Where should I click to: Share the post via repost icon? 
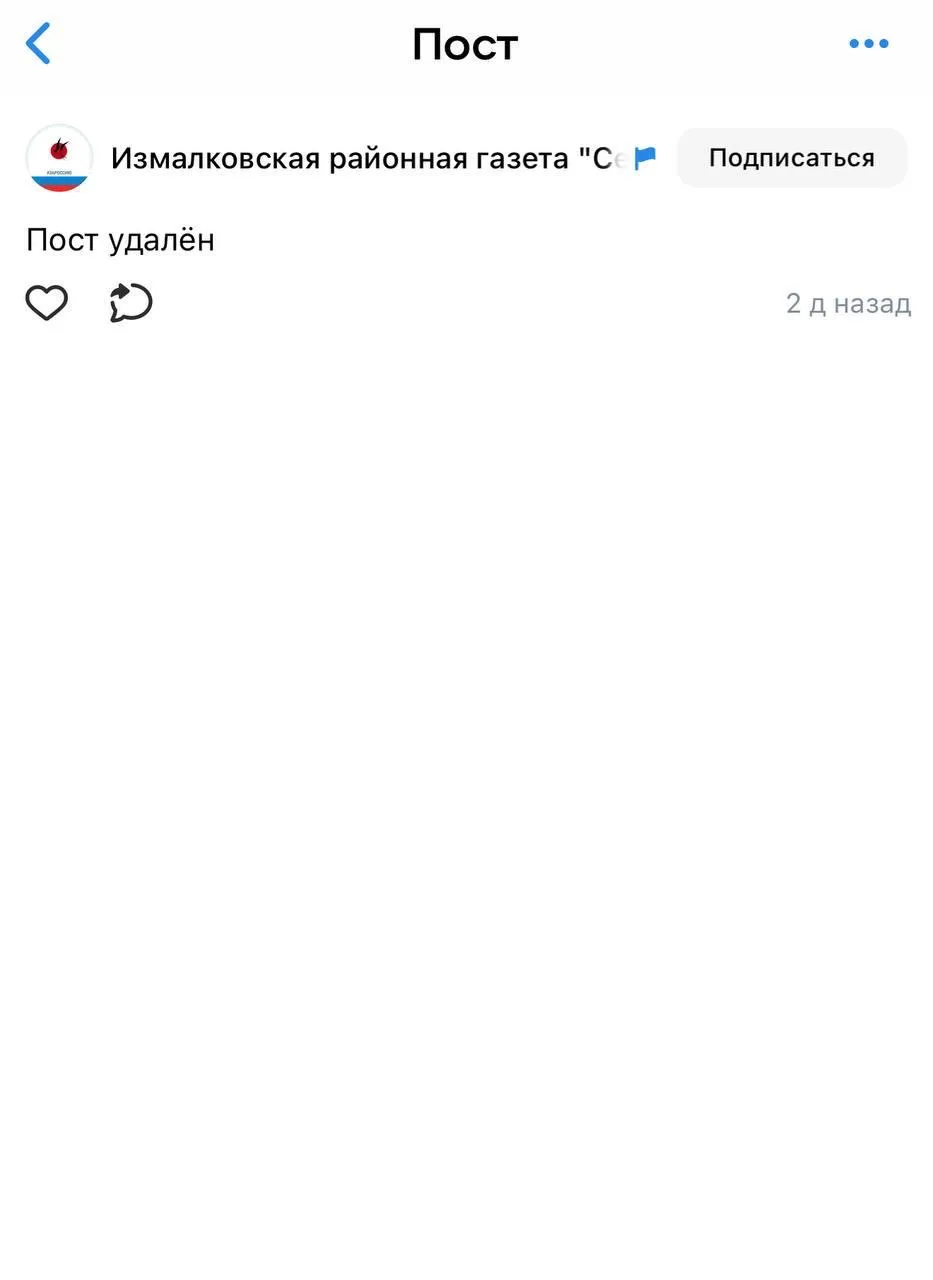[x=131, y=303]
